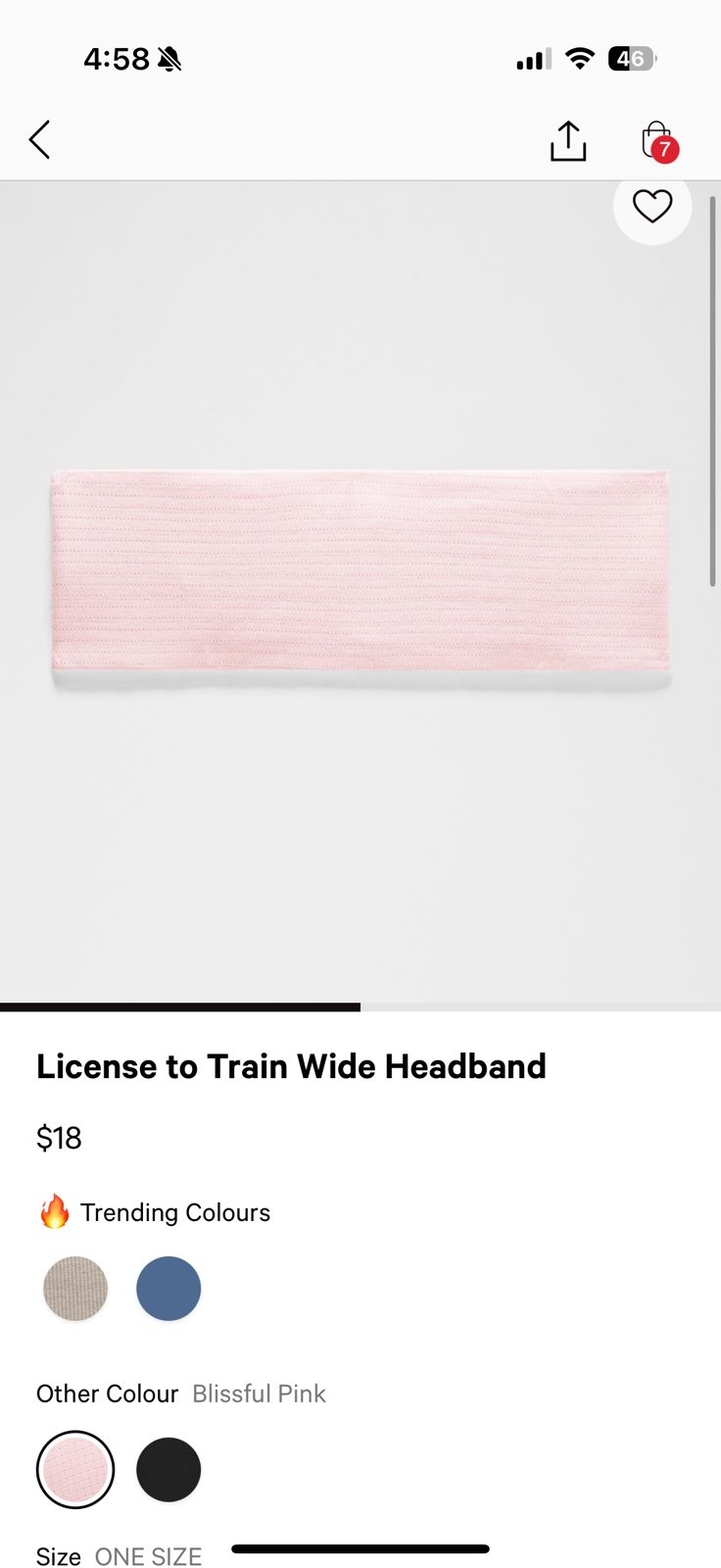Select the ONE SIZE option
721x1568 pixels.
tap(148, 1556)
